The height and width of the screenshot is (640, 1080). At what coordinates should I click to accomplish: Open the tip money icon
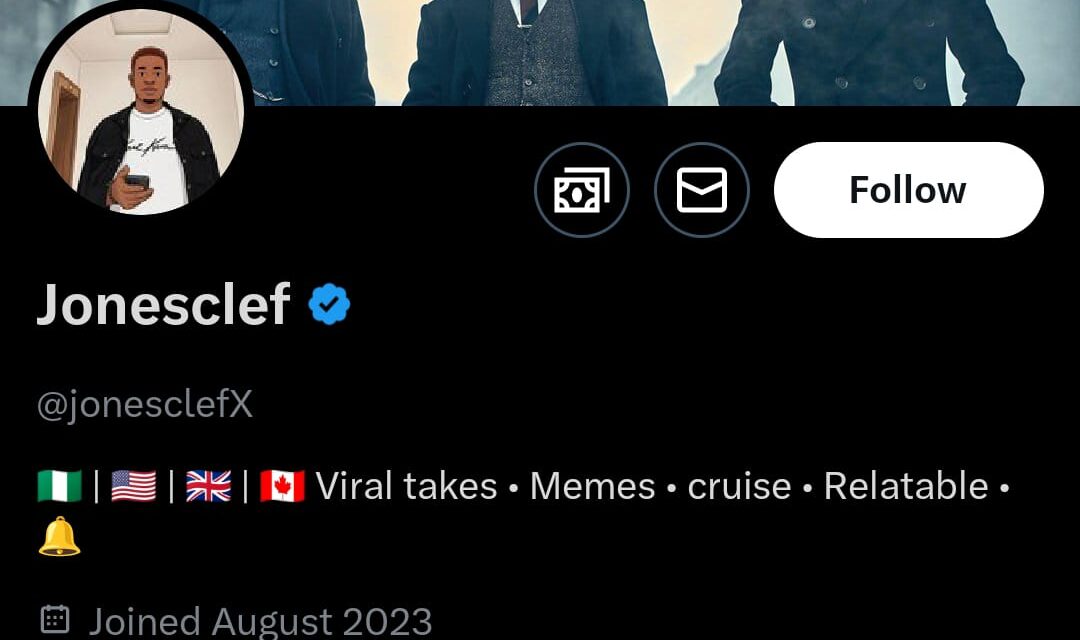click(x=582, y=190)
